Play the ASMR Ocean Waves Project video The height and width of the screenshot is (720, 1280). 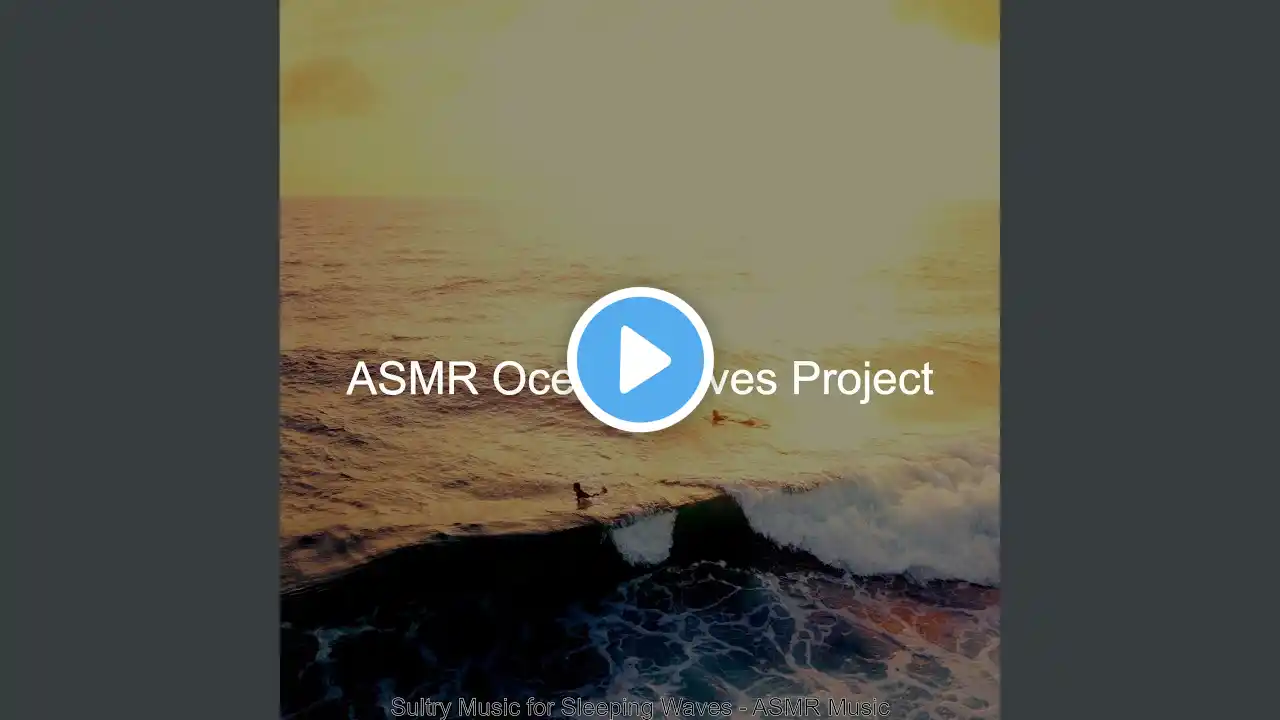point(640,359)
